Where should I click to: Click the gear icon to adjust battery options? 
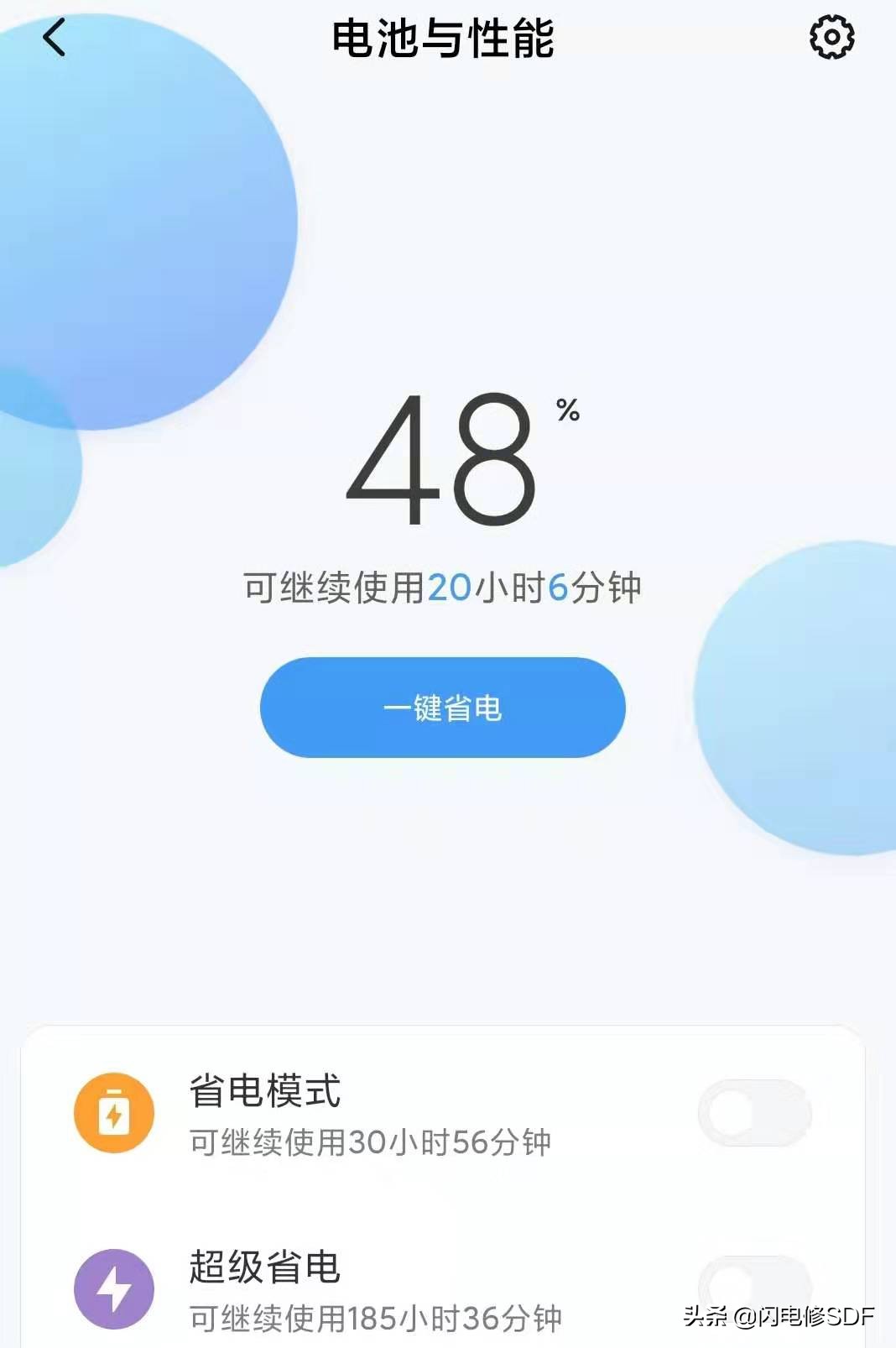830,38
